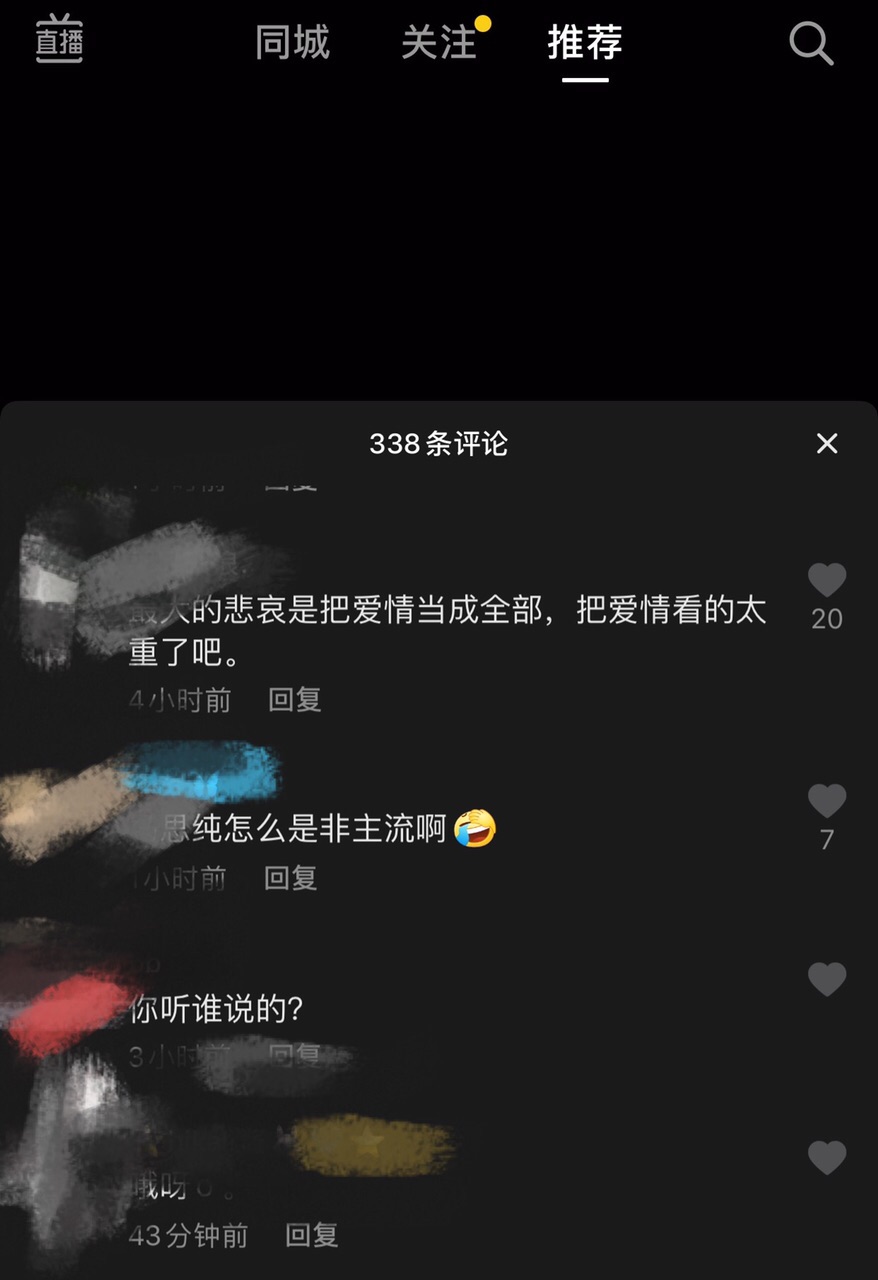This screenshot has width=878, height=1280.
Task: Reply to the 非主流 comment
Action: pos(290,878)
